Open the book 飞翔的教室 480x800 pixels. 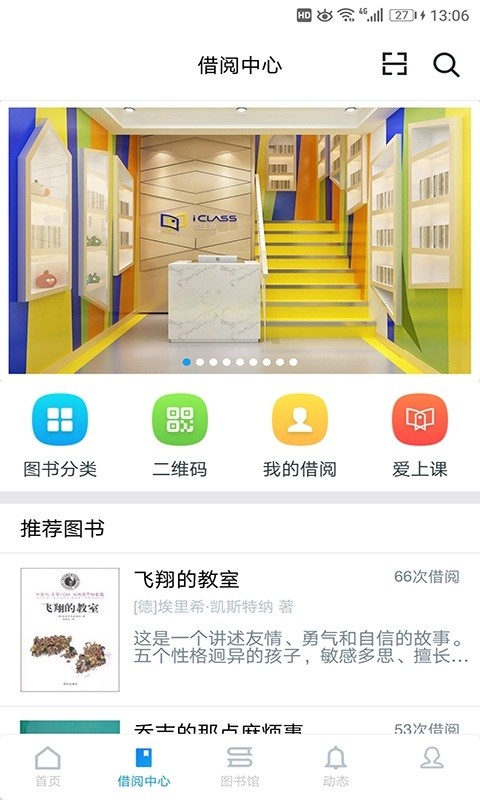click(x=240, y=630)
